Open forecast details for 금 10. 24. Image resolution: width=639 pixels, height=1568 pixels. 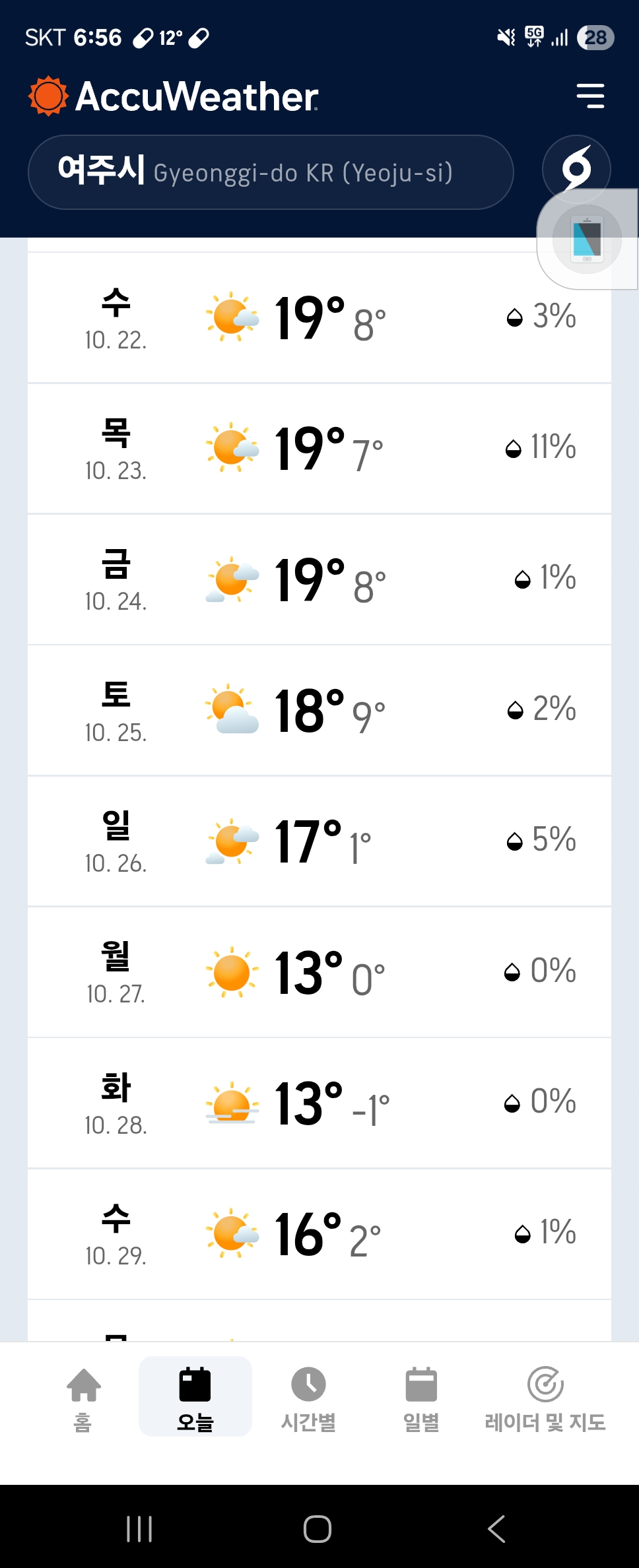click(319, 579)
